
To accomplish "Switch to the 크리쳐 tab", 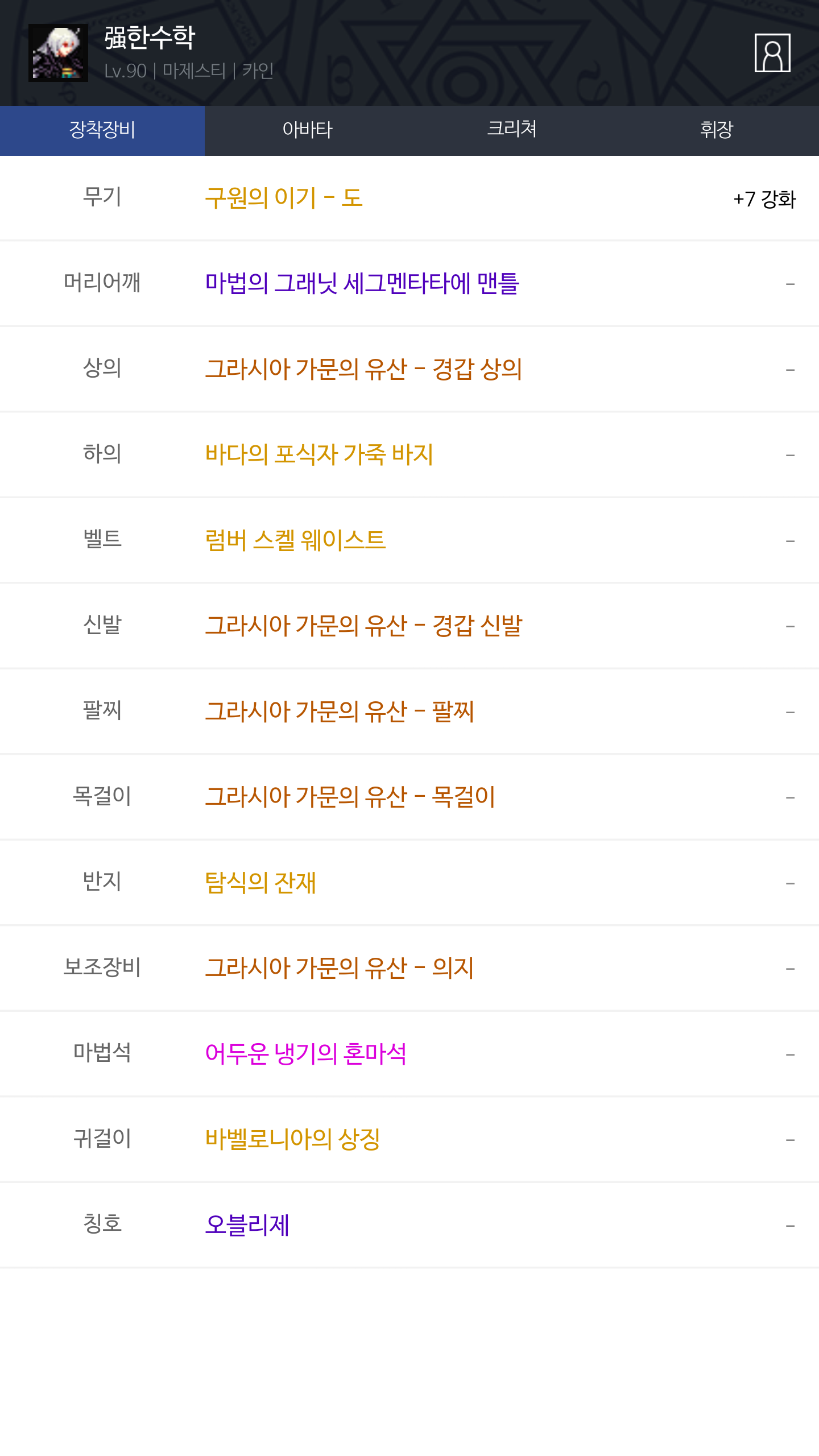I will [512, 130].
